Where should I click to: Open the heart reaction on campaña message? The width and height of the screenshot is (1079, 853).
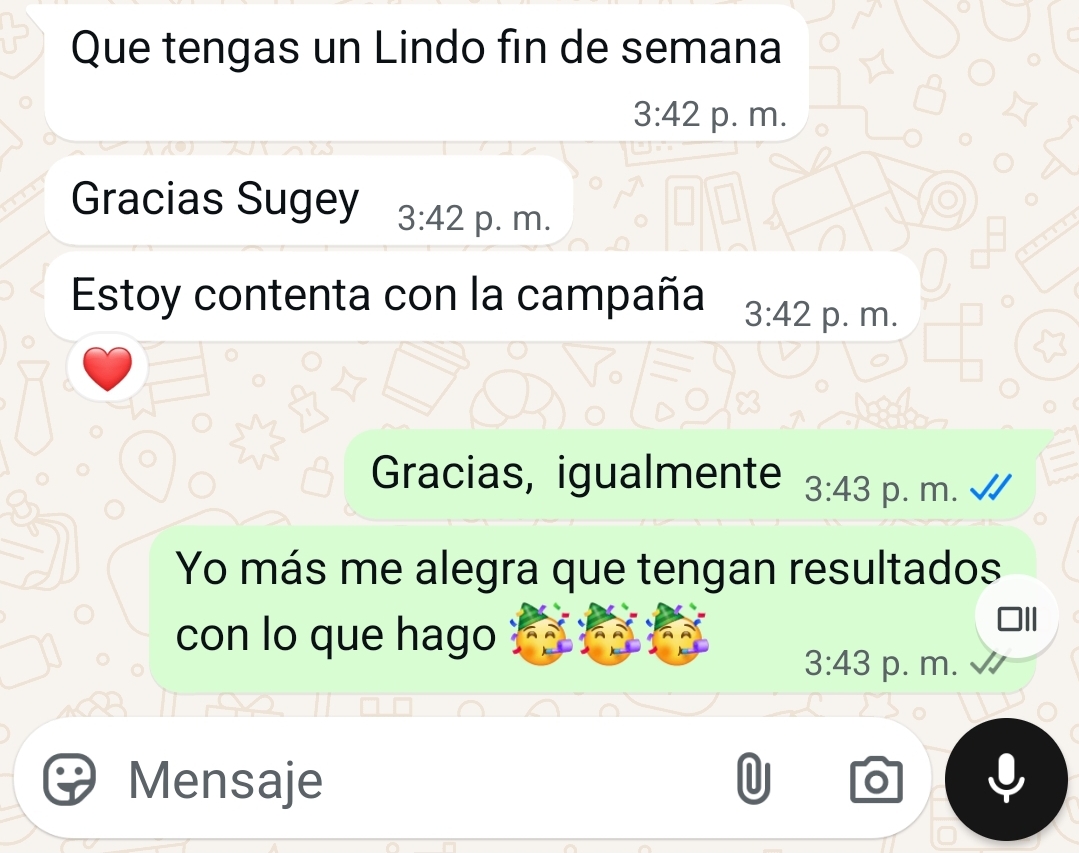(x=107, y=370)
